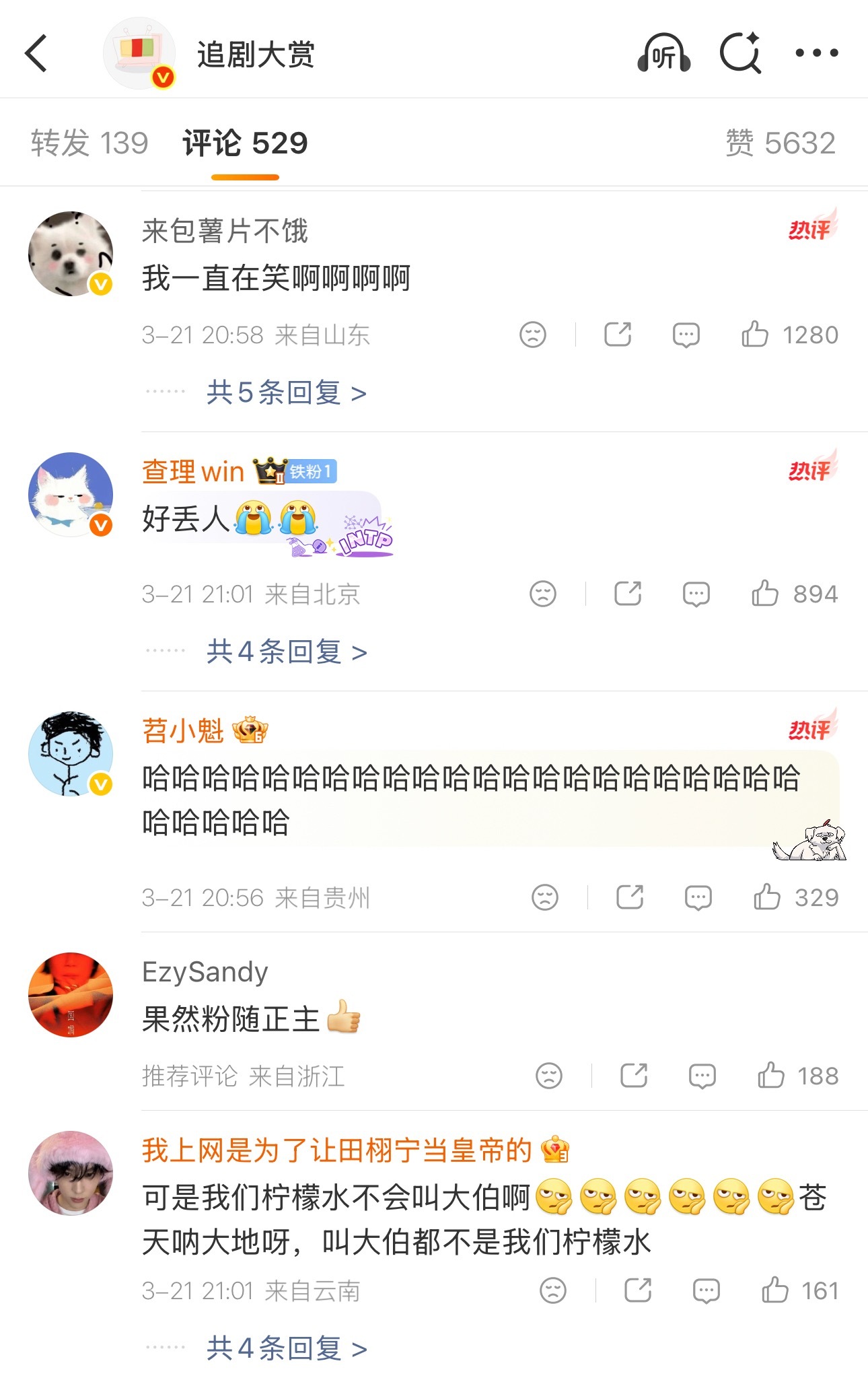Tap the verified V badge on 来包薯片不饿's avatar
The width and height of the screenshot is (868, 1384).
point(100,285)
